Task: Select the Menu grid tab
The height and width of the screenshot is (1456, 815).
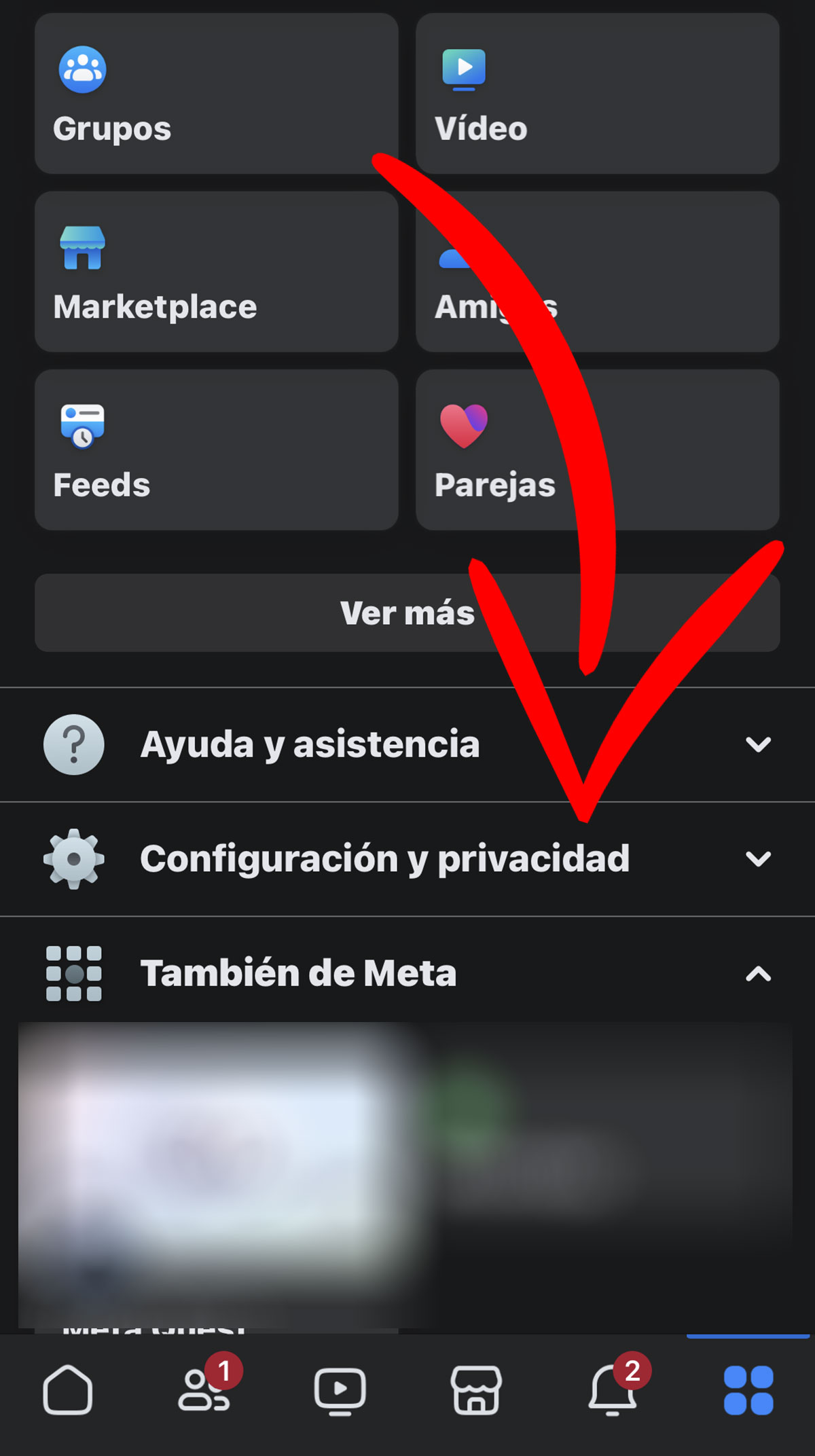Action: pyautogui.click(x=748, y=1391)
